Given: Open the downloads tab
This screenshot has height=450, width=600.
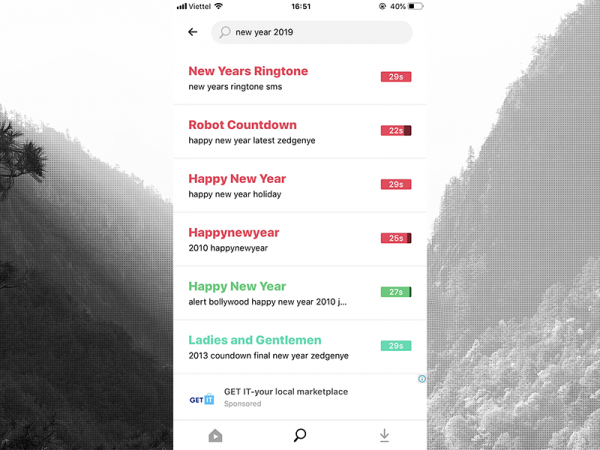Looking at the screenshot, I should click(384, 435).
